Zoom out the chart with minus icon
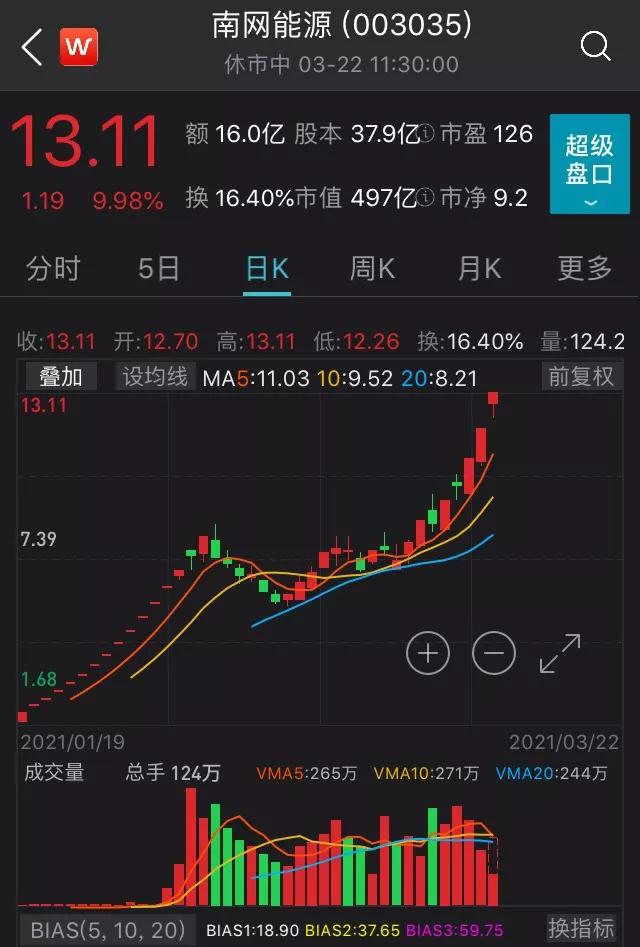640x947 pixels. click(494, 654)
